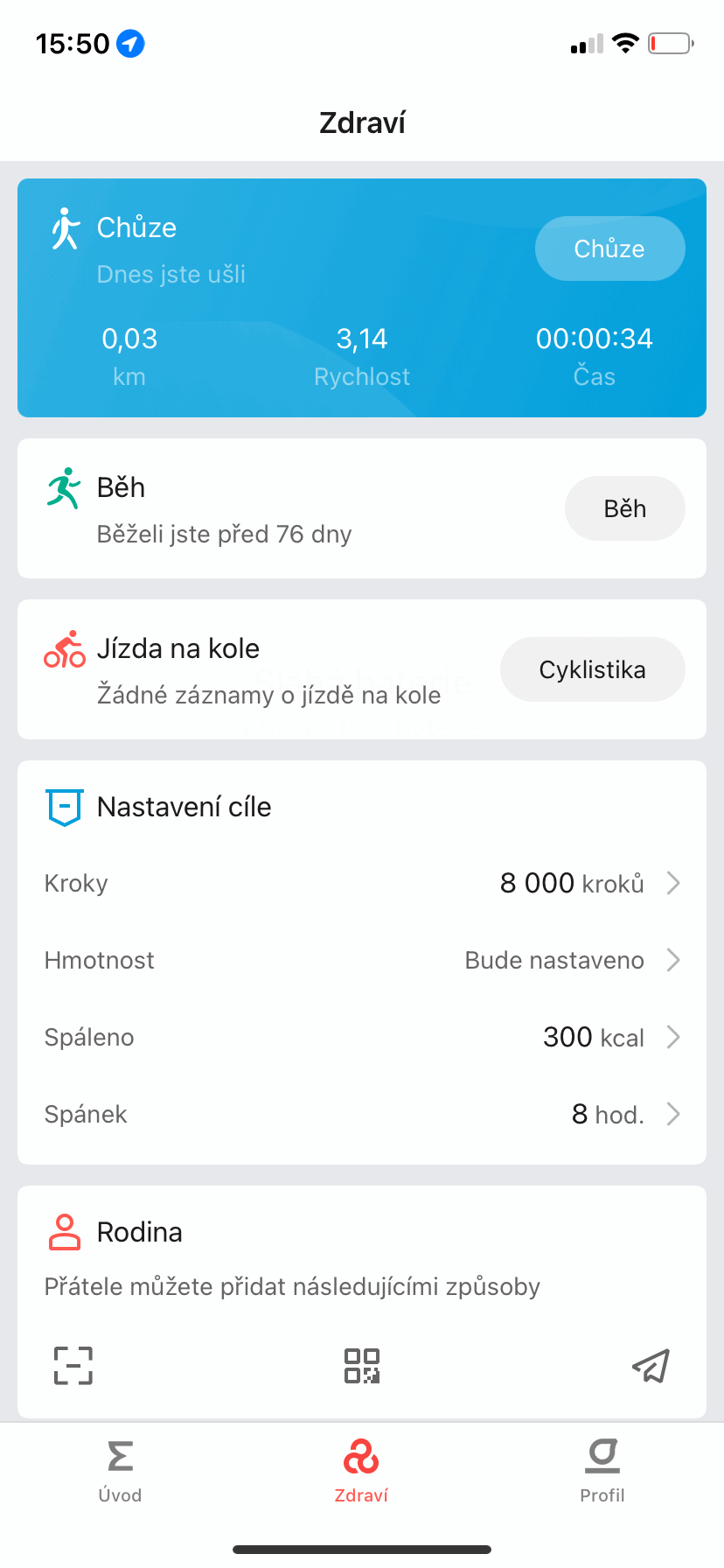Select the Zdraví tab
Viewport: 724px width, 1568px height.
361,1472
